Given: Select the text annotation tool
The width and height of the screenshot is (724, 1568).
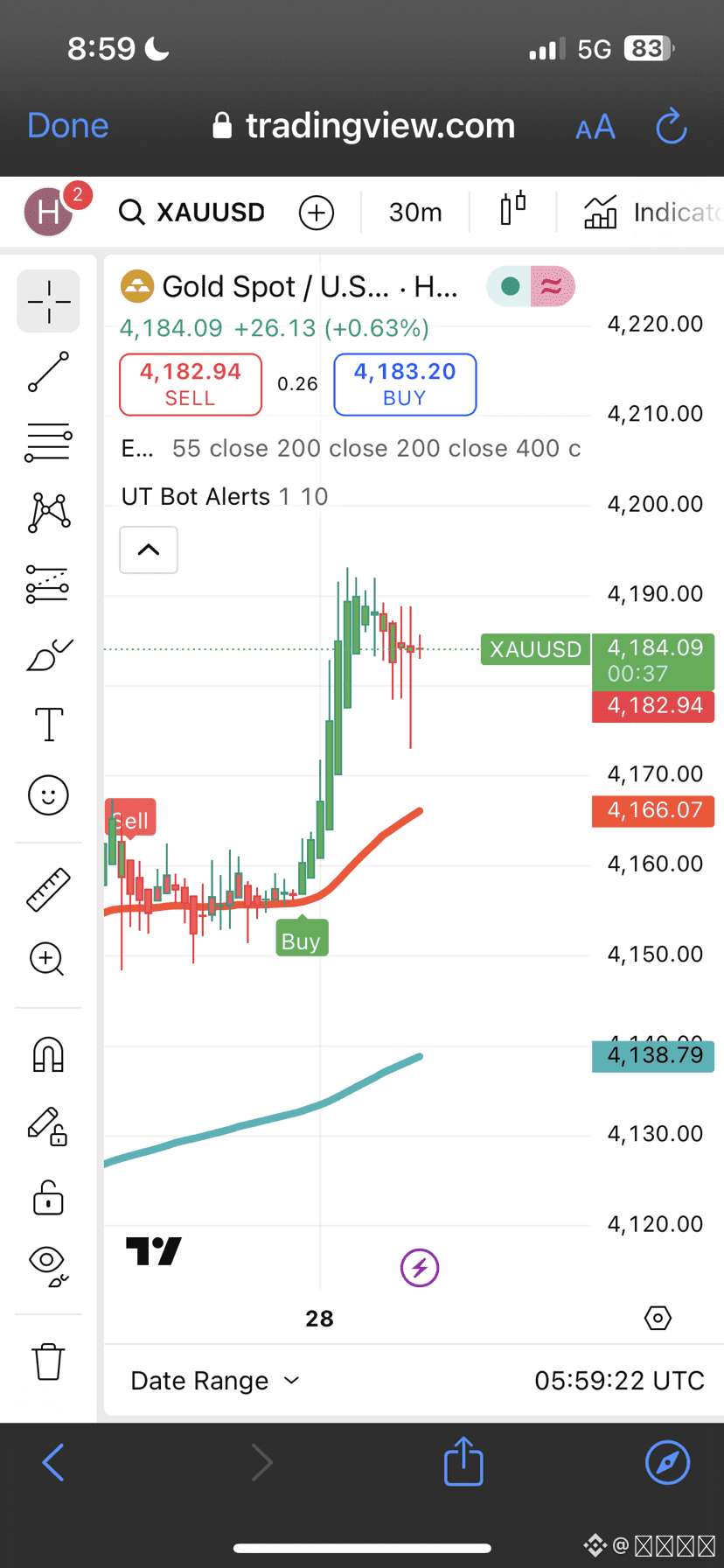Looking at the screenshot, I should [x=48, y=724].
